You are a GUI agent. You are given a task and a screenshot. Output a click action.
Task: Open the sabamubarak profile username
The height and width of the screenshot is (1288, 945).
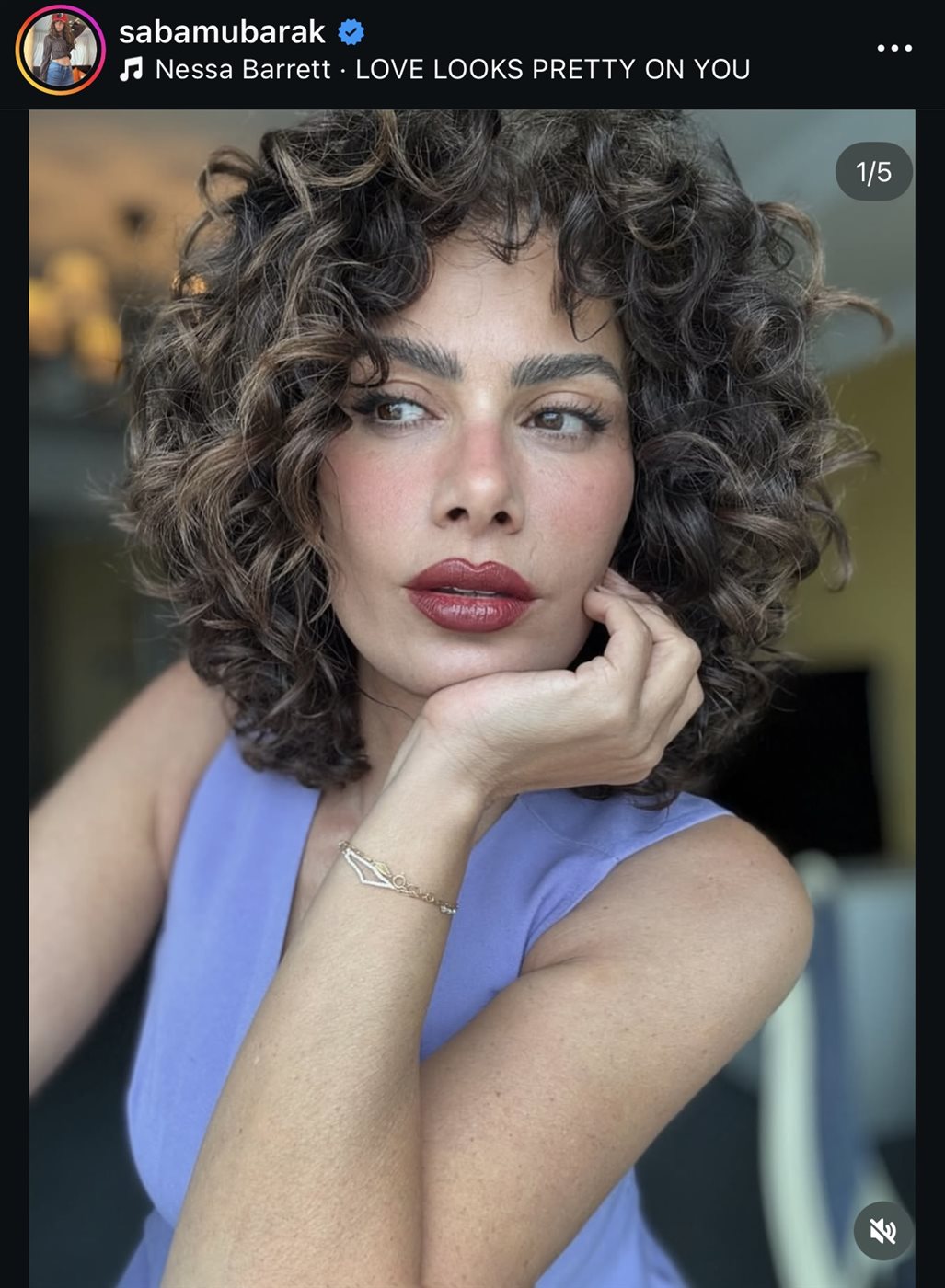222,32
